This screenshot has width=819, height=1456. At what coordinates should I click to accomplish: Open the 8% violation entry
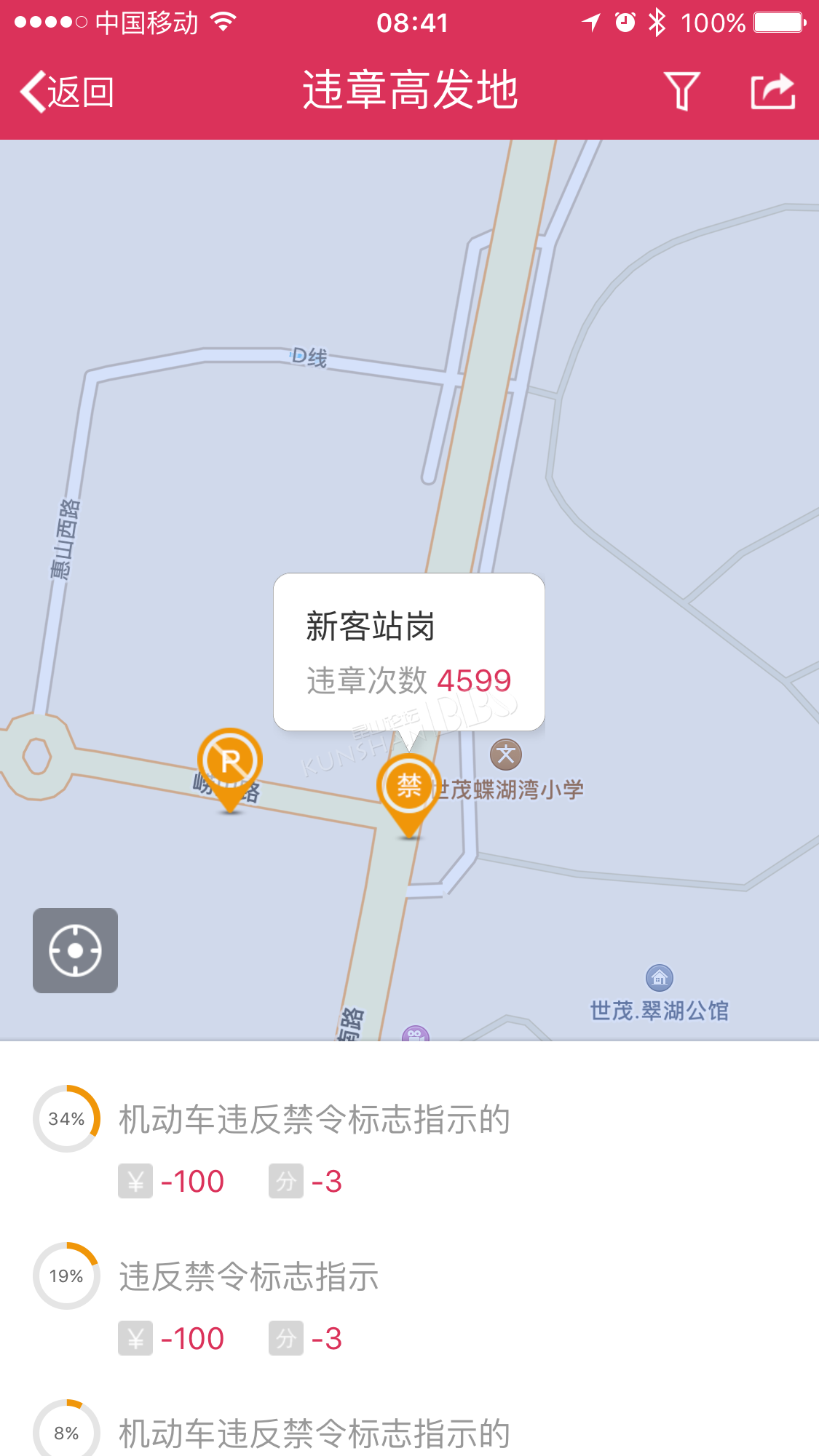point(409,1427)
